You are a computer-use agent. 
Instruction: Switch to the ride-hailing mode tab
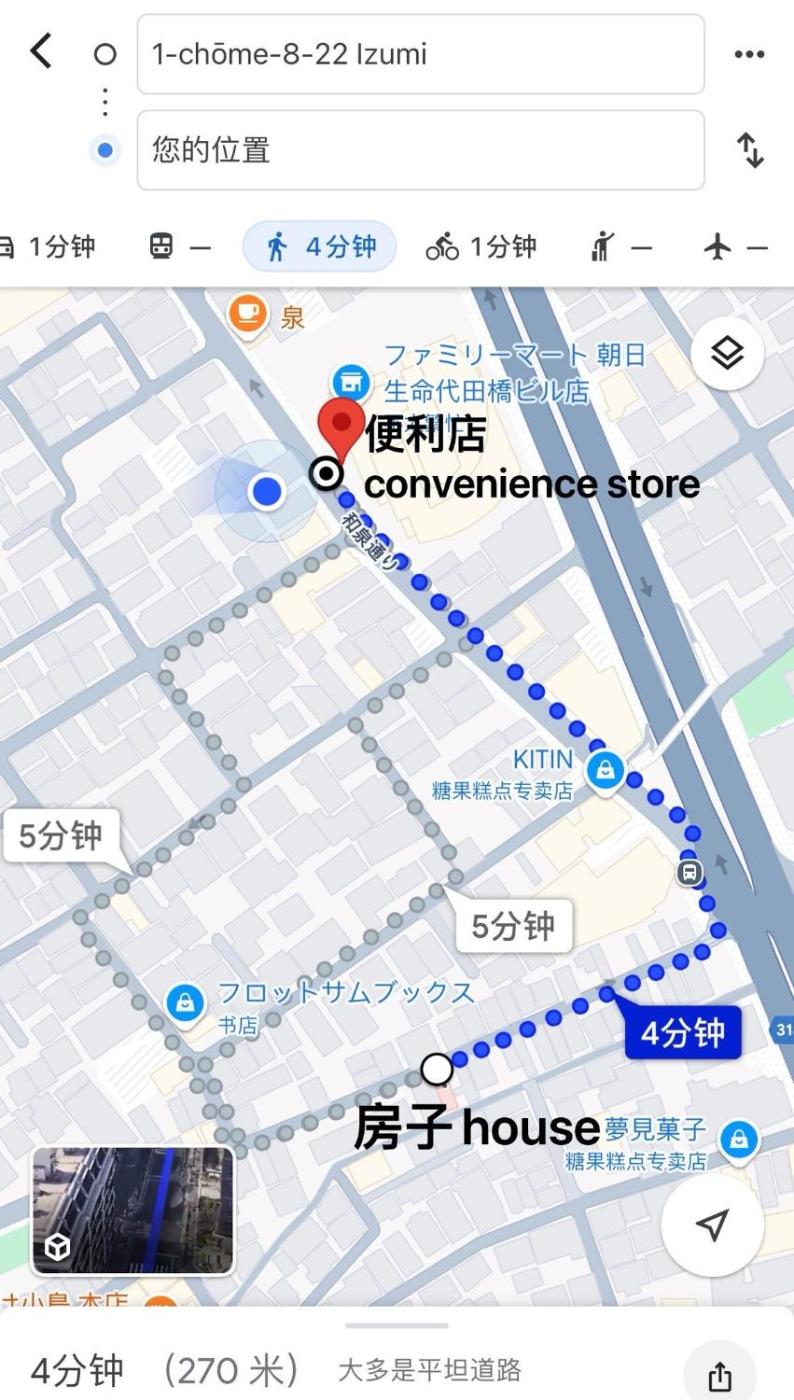tap(622, 246)
